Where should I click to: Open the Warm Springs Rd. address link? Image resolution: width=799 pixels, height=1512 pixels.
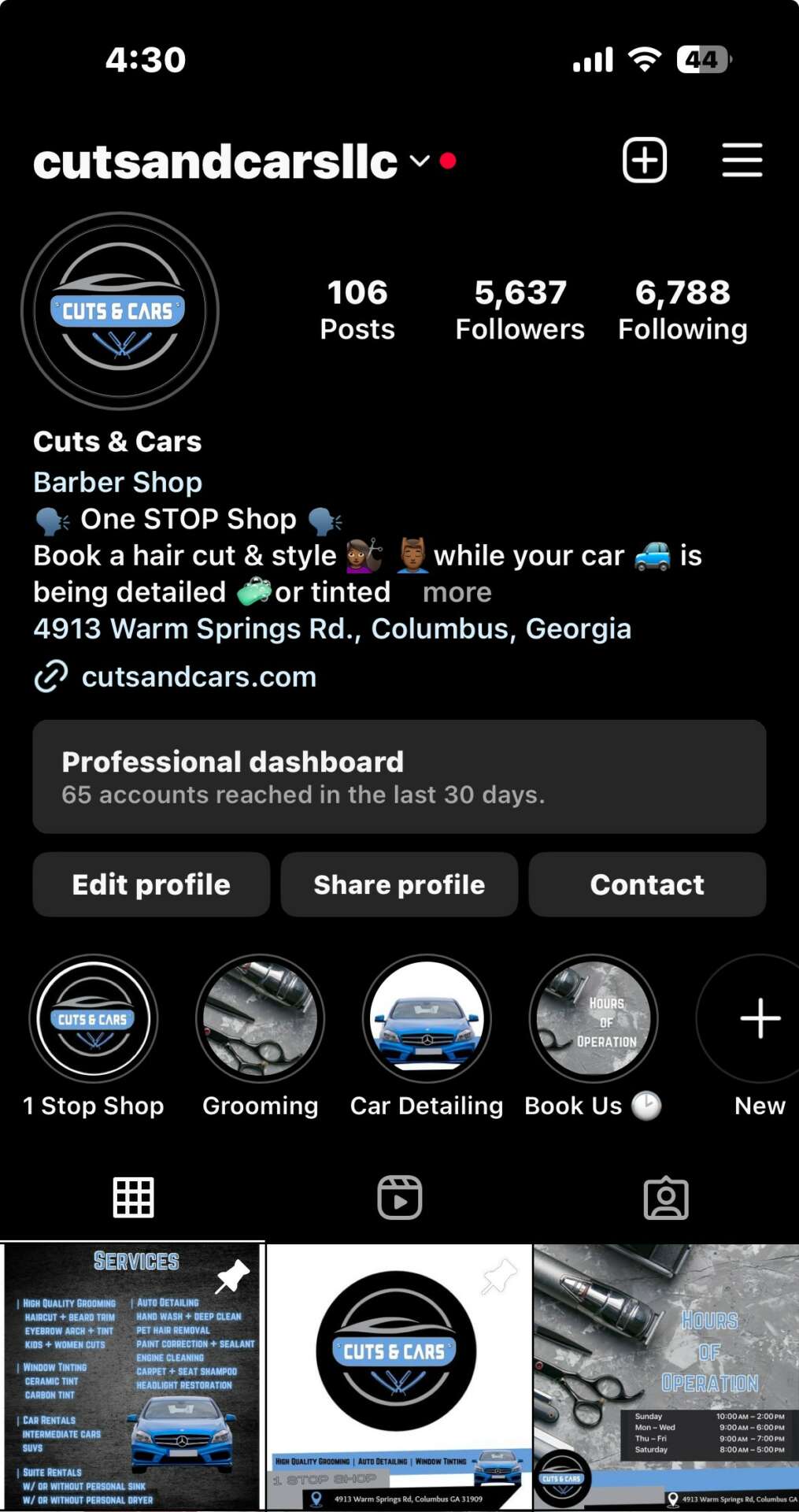331,629
